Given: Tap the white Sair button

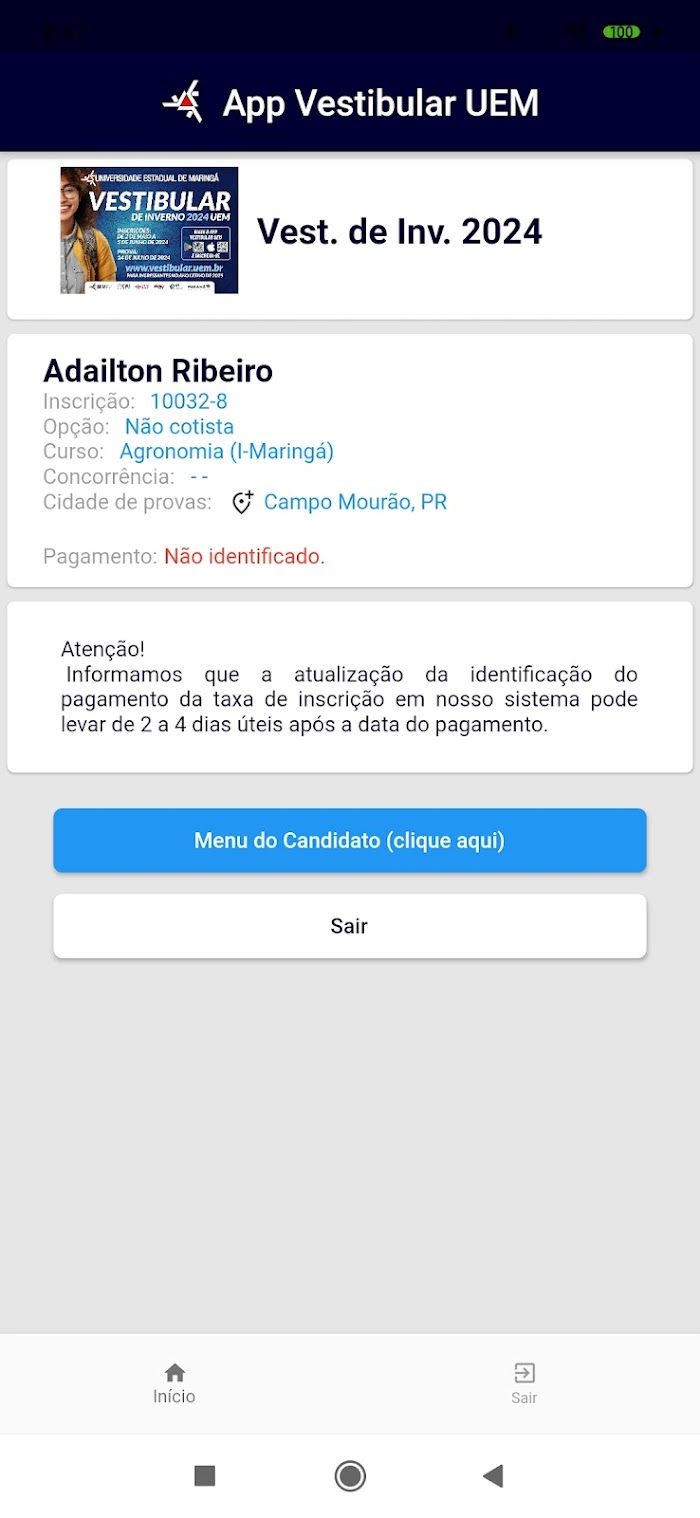Looking at the screenshot, I should point(350,926).
